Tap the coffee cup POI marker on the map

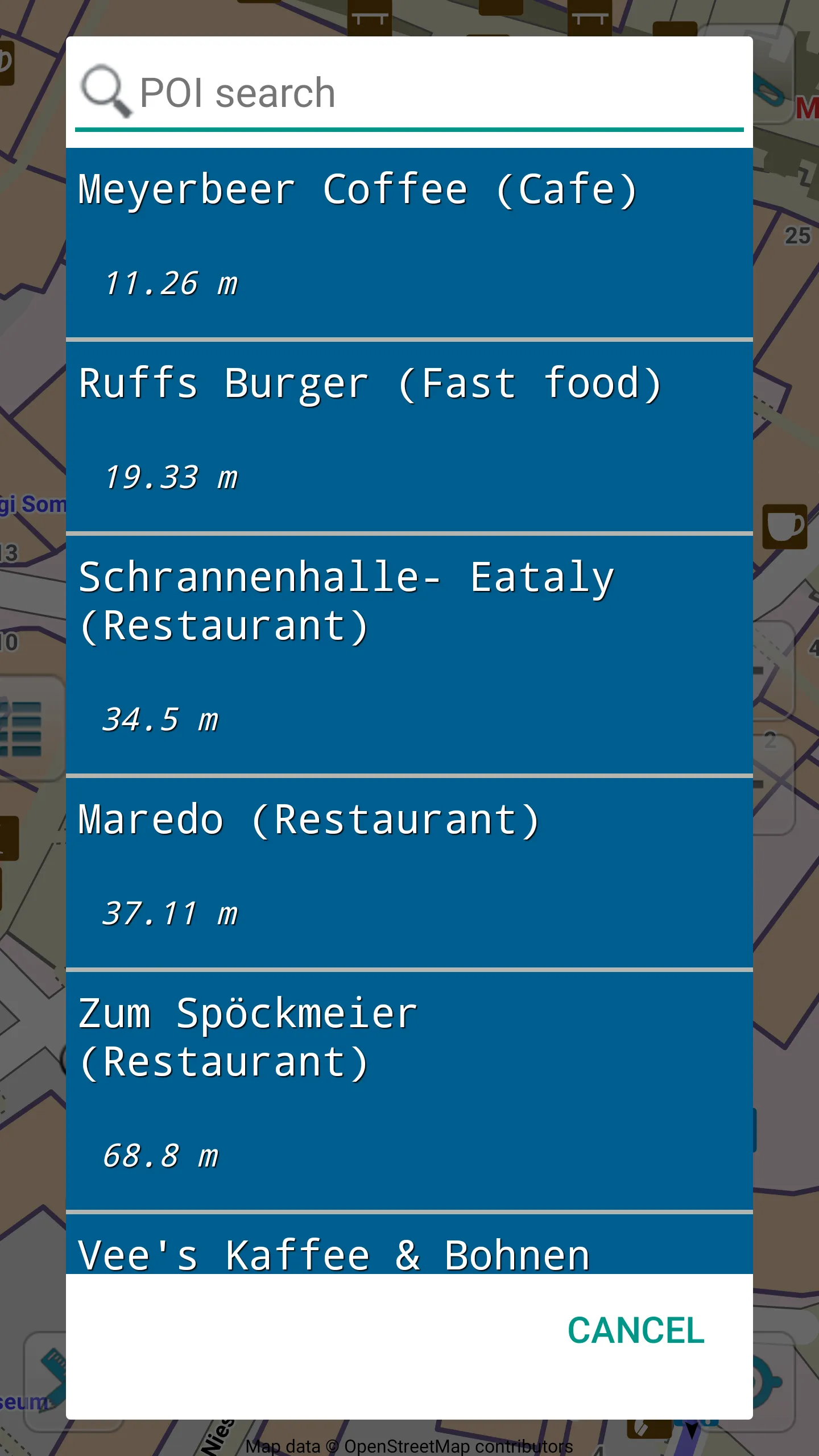coord(784,528)
